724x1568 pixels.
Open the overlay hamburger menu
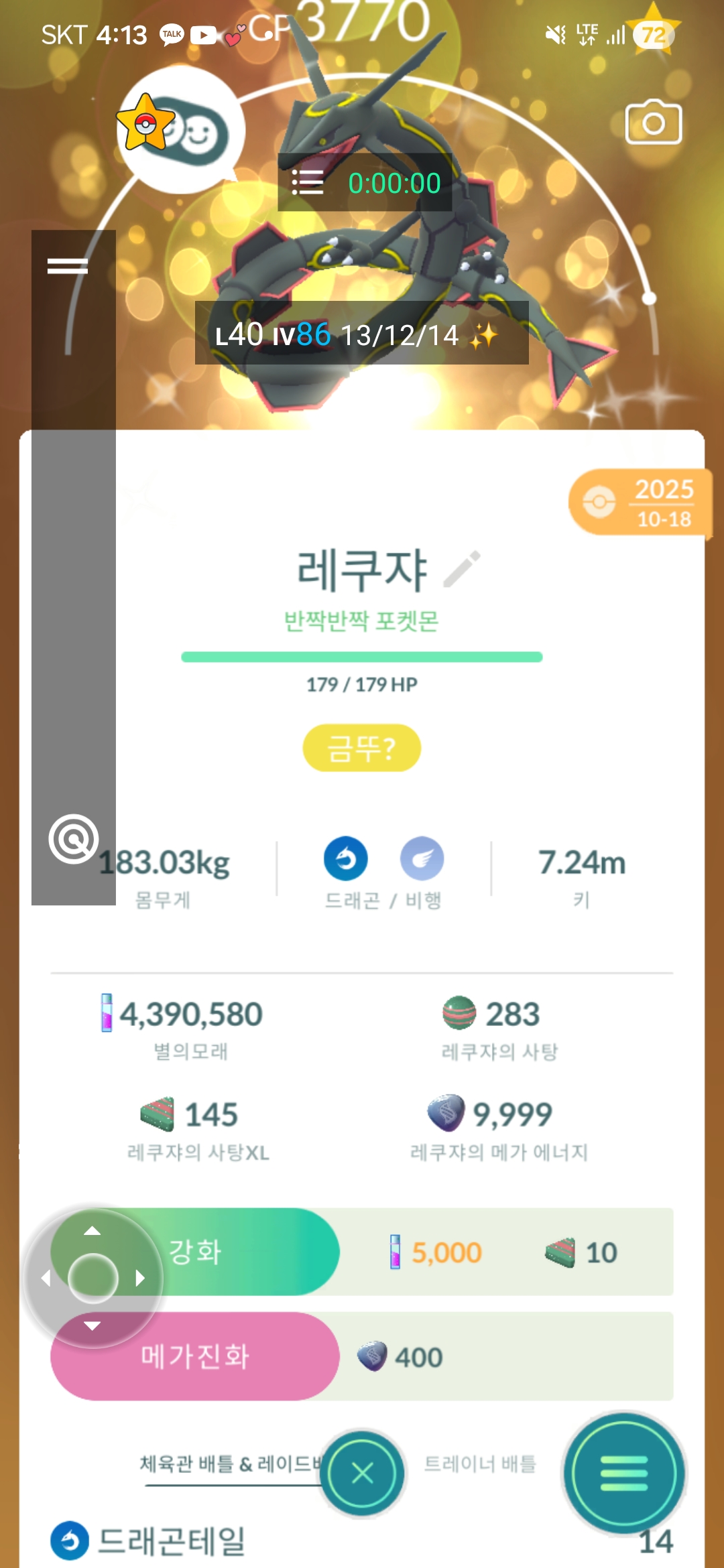click(68, 267)
